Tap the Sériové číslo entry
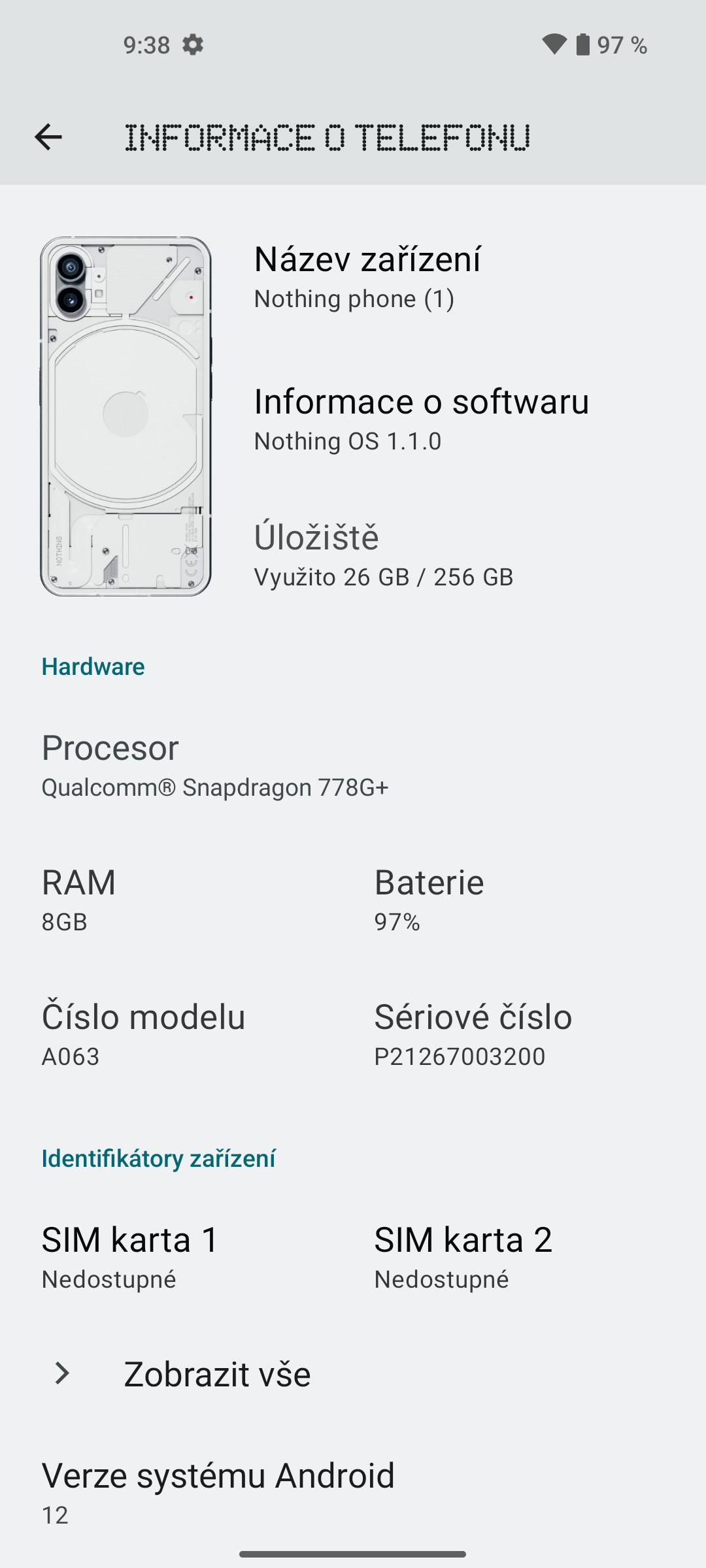706x1568 pixels. 519,1035
